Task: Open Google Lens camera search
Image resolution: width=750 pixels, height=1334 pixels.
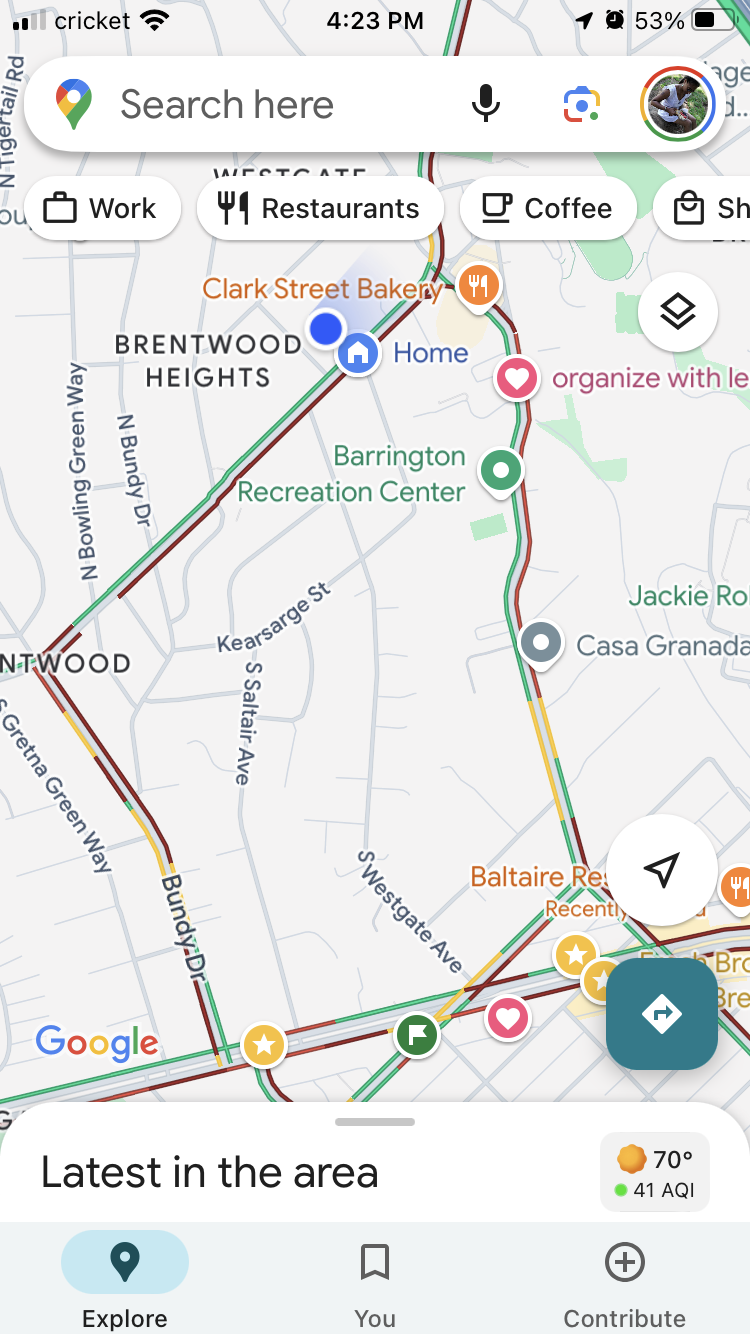Action: 581,104
